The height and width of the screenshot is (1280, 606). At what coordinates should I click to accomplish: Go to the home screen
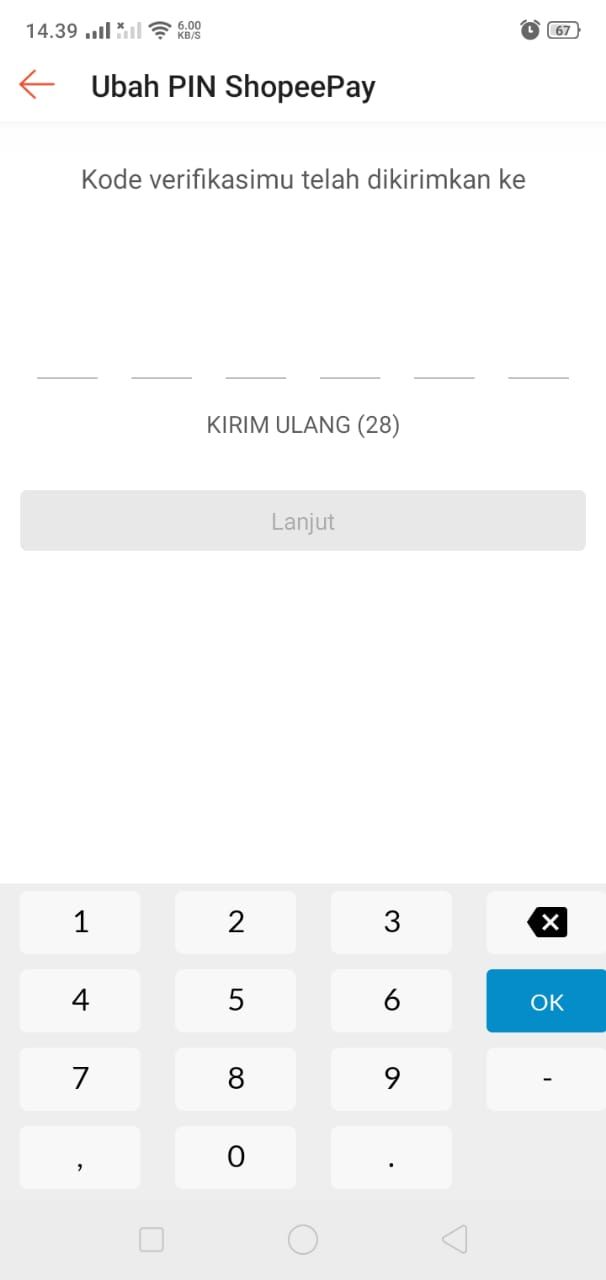tap(303, 1240)
